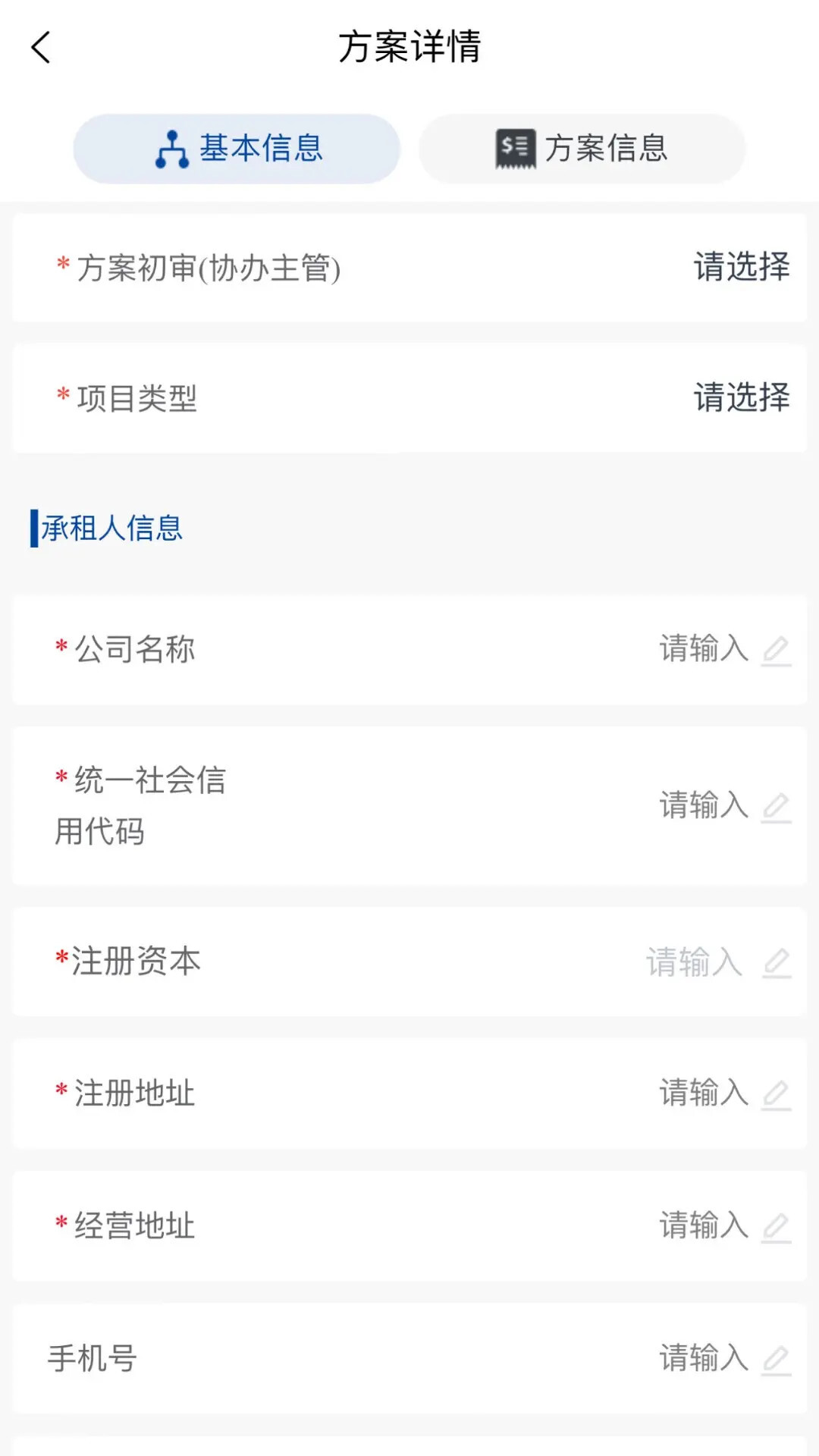Click the 注册资本 input field
Screen dimensions: 819x1456
coord(694,962)
